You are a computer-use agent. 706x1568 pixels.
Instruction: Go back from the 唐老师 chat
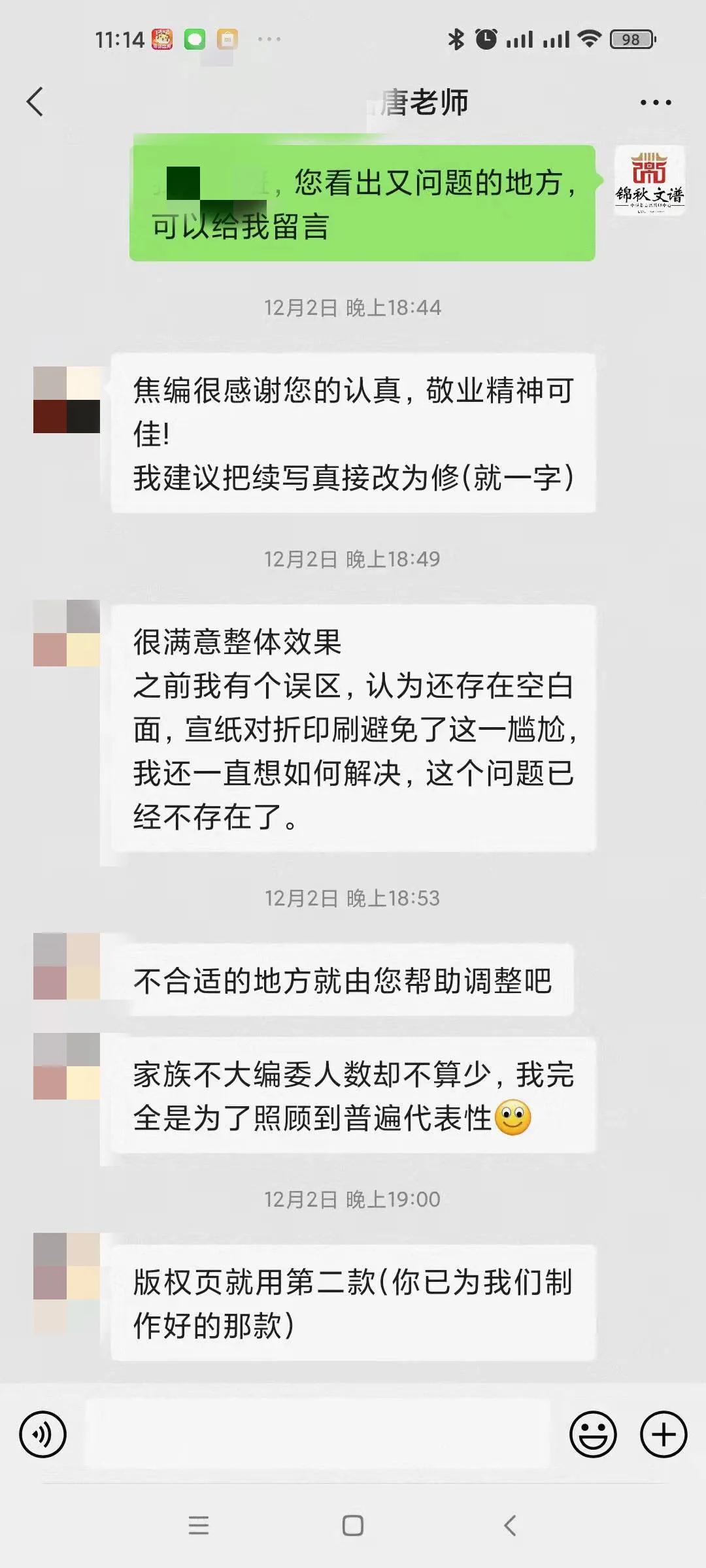pyautogui.click(x=35, y=102)
